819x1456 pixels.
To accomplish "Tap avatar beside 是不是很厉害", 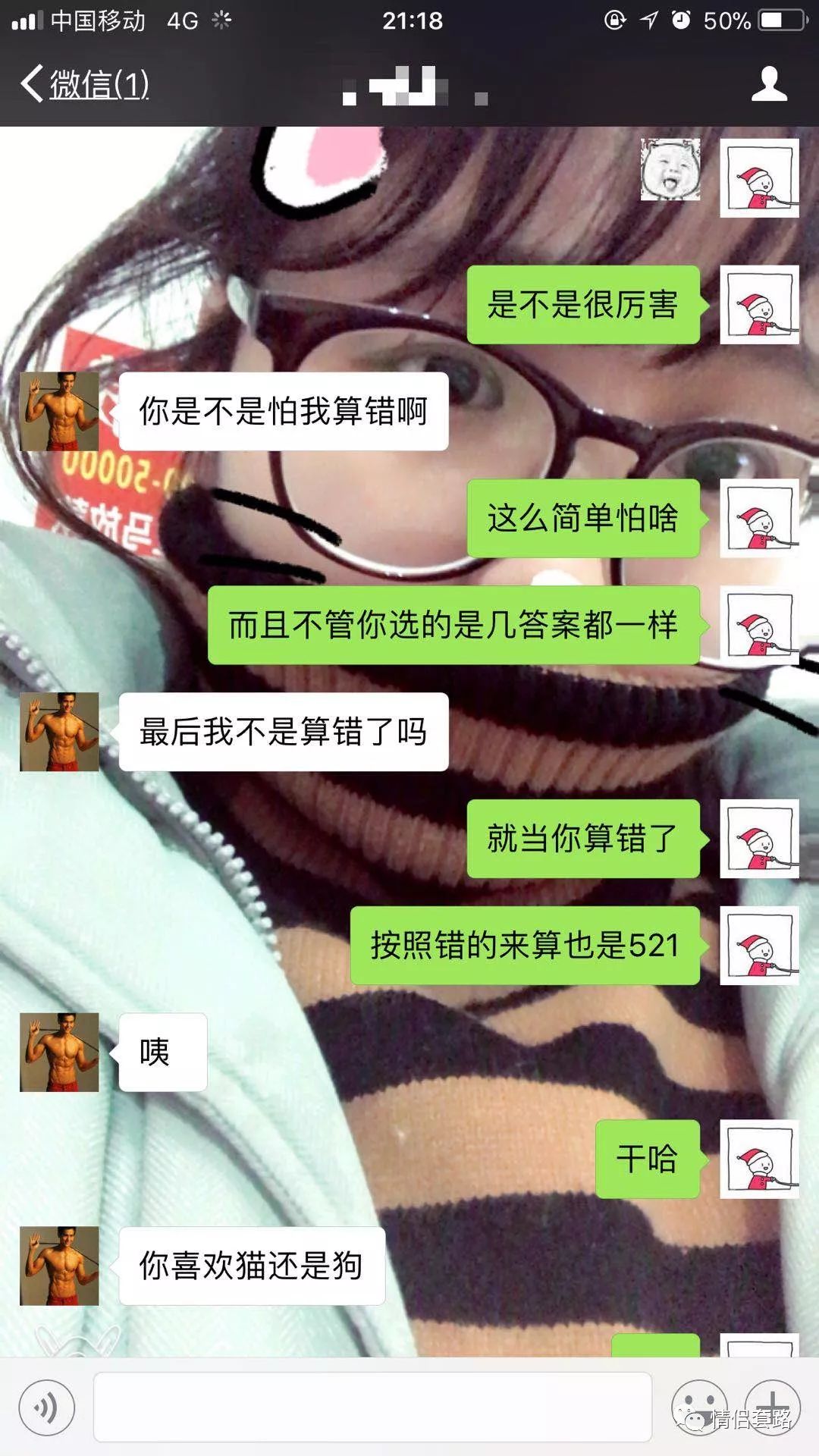I will click(x=759, y=305).
